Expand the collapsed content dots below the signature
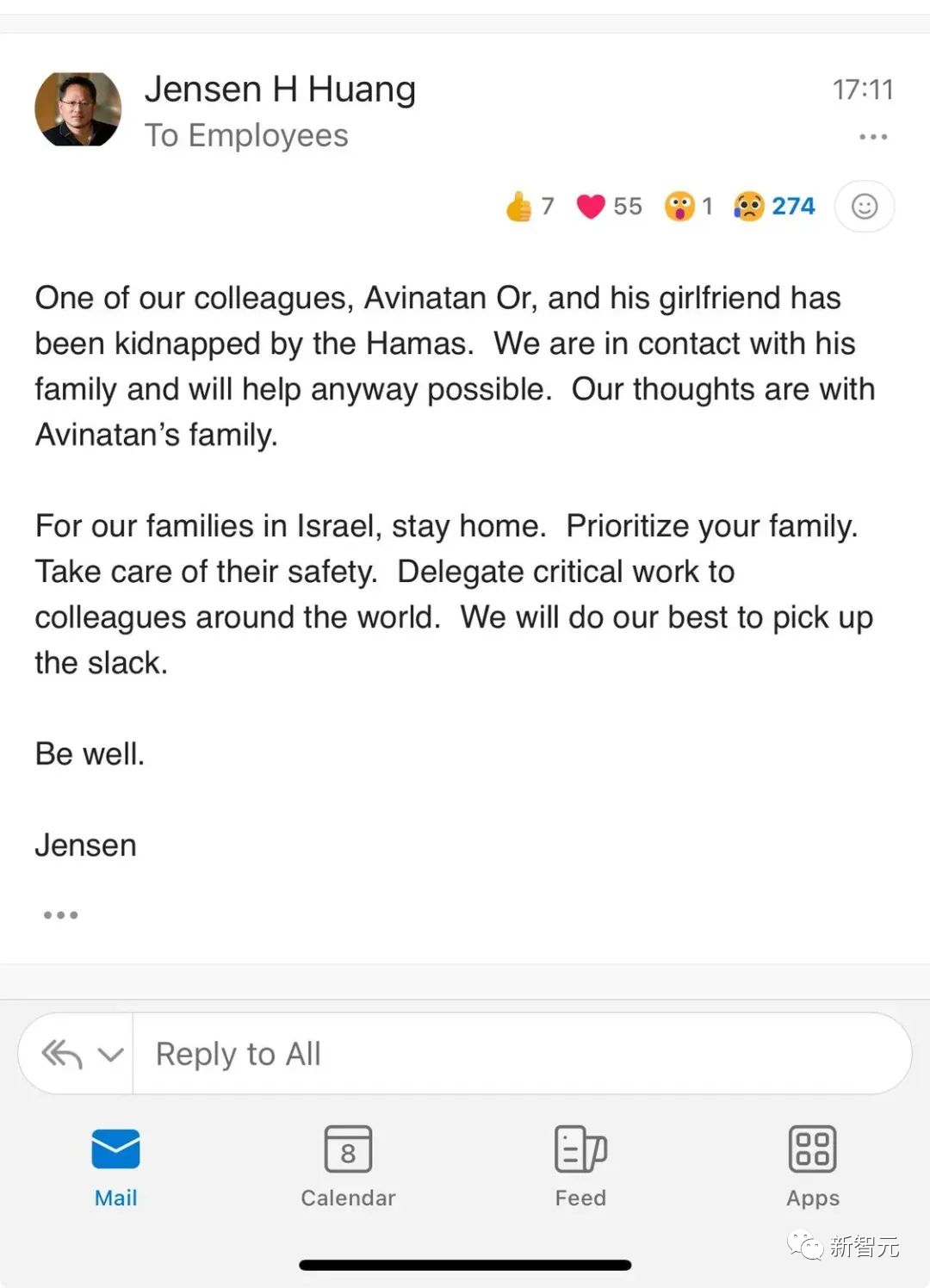The width and height of the screenshot is (930, 1288). click(60, 914)
